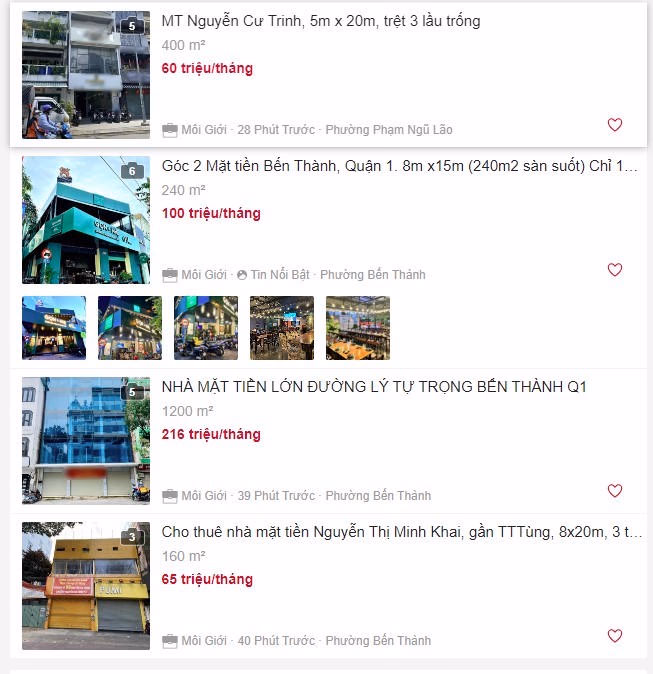Screen dimensions: 653x674
Task: Save the 216 triệu/tháng Lý Tự Trọng listing
Action: tap(615, 491)
